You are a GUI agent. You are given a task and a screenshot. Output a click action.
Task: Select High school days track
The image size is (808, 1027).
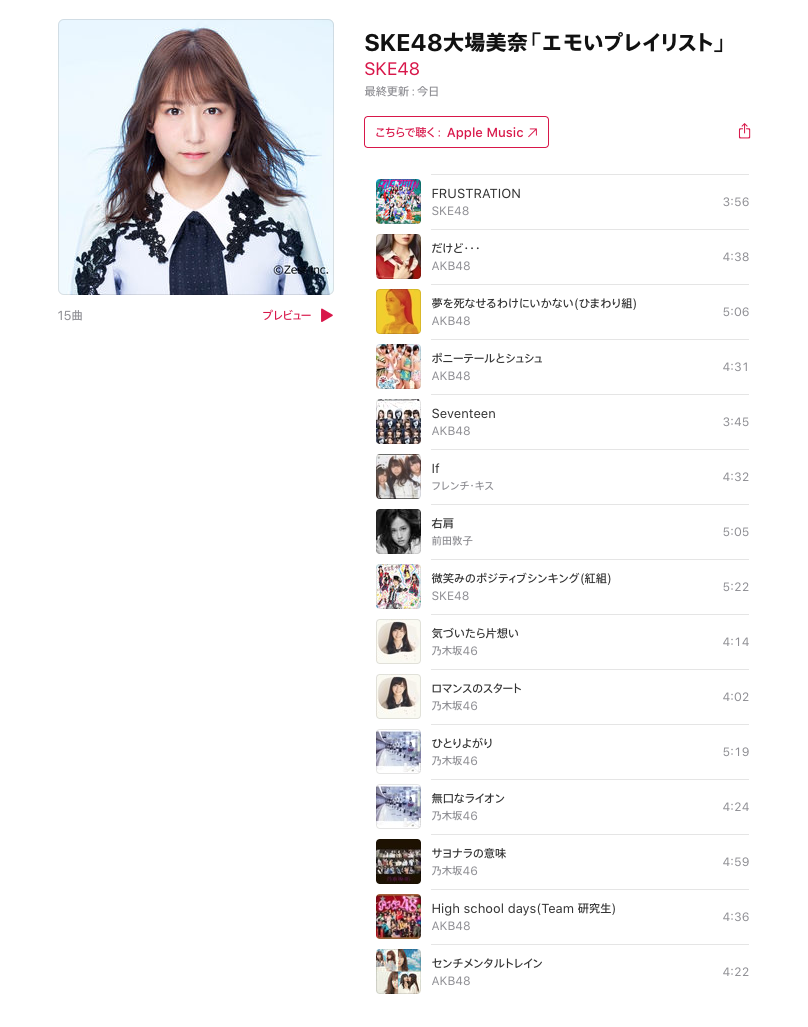coord(562,917)
